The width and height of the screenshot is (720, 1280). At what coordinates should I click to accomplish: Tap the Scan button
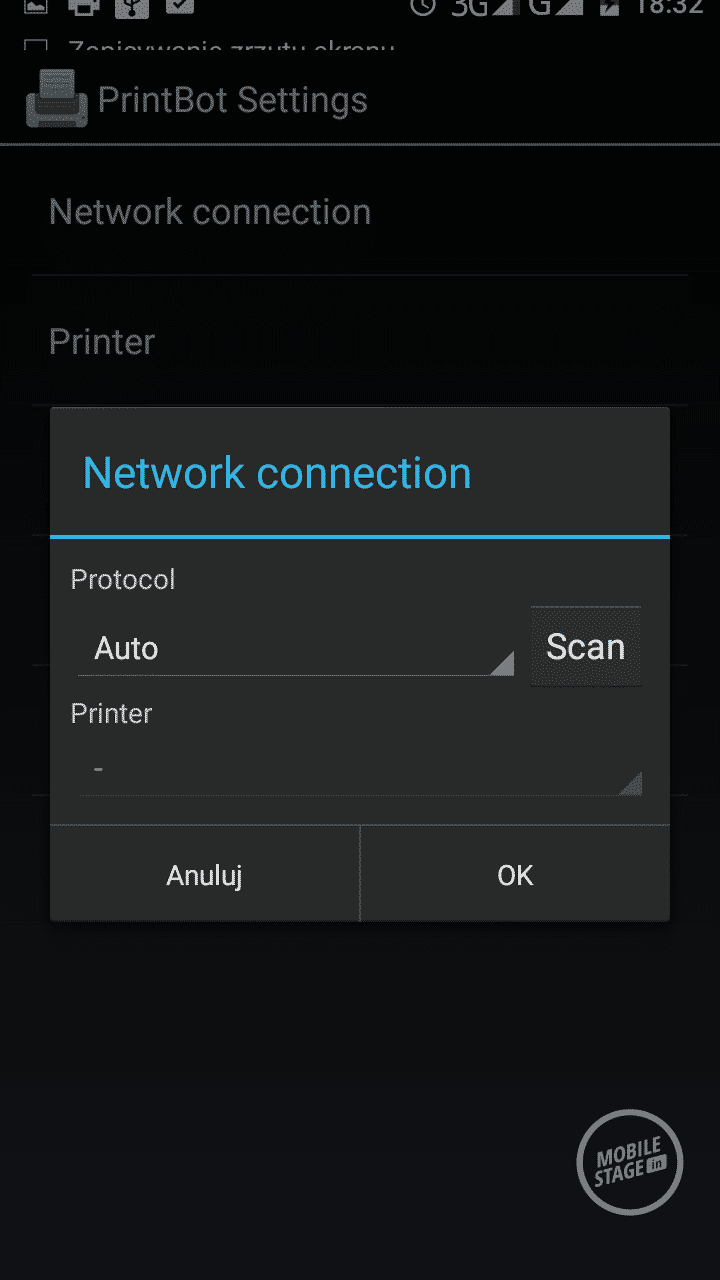(x=585, y=647)
